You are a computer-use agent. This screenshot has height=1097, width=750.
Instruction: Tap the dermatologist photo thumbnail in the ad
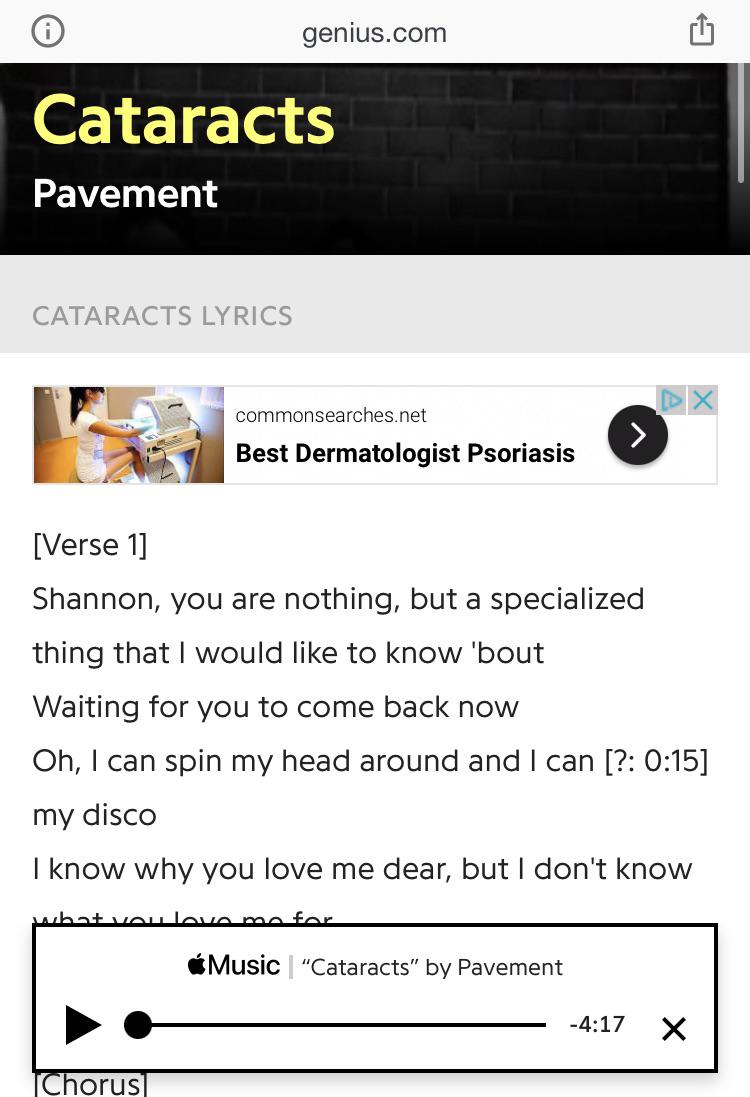pos(129,435)
